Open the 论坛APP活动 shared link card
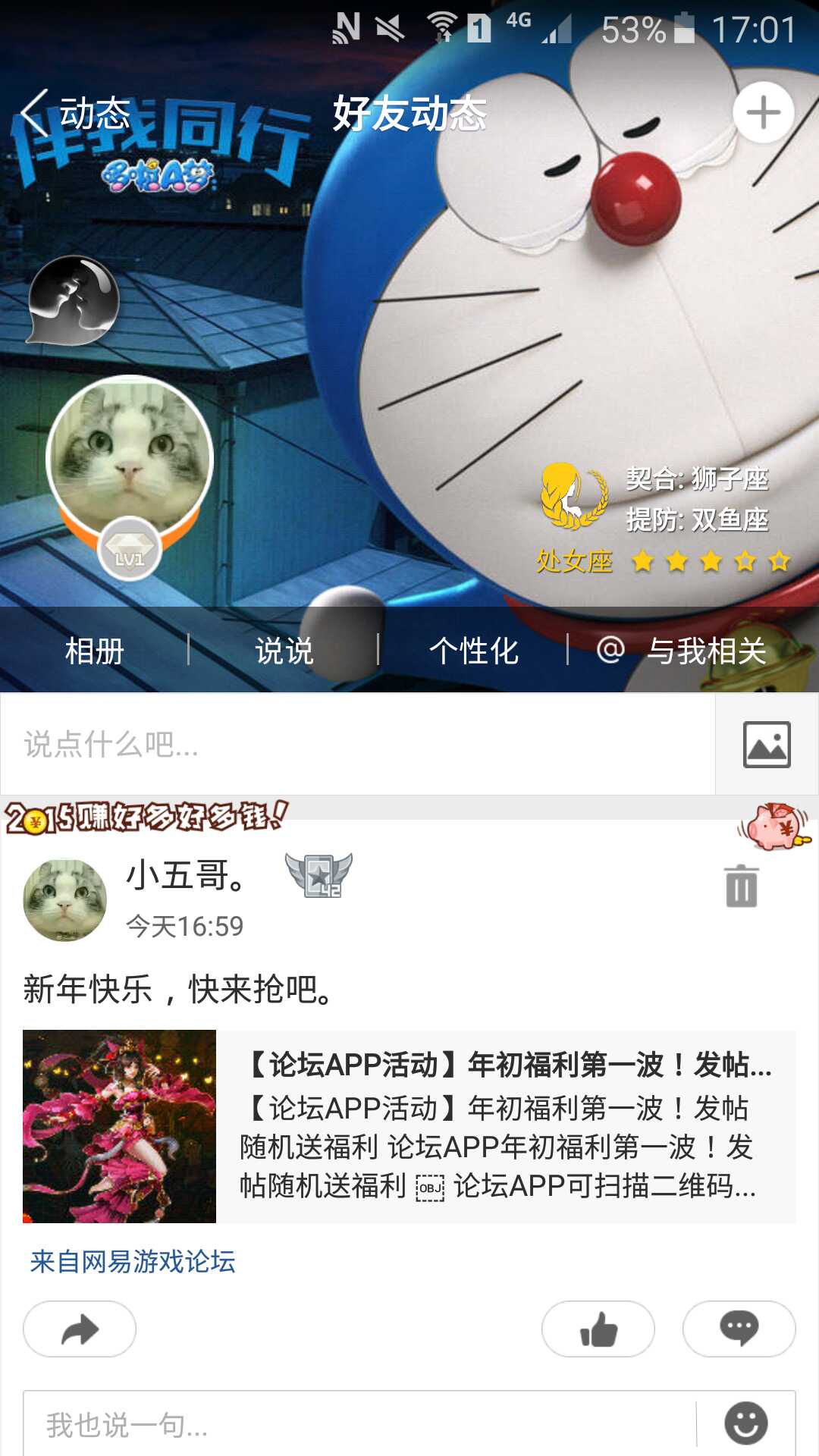This screenshot has width=819, height=1456. 409,1126
